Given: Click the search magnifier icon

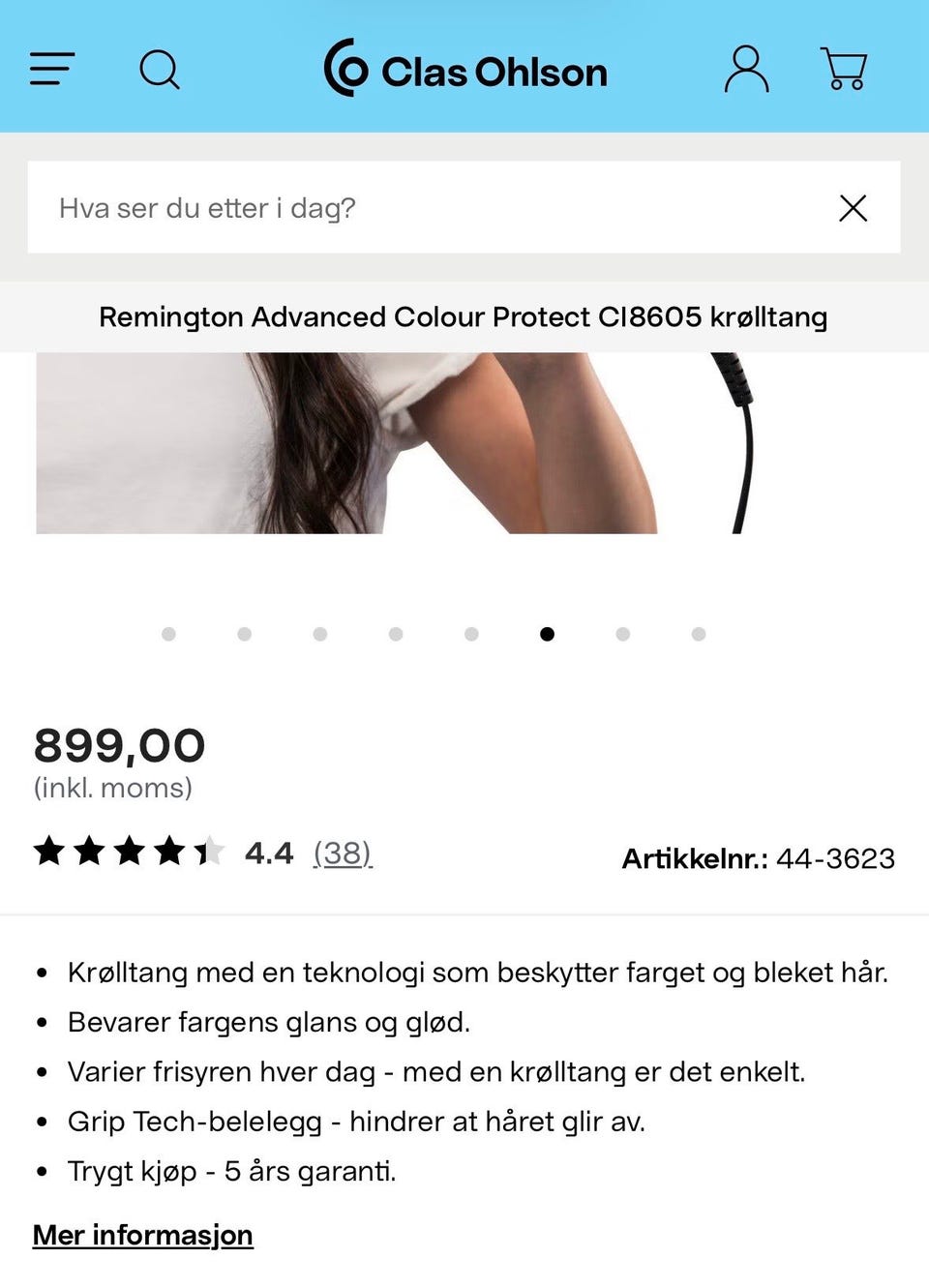Looking at the screenshot, I should pos(160,69).
